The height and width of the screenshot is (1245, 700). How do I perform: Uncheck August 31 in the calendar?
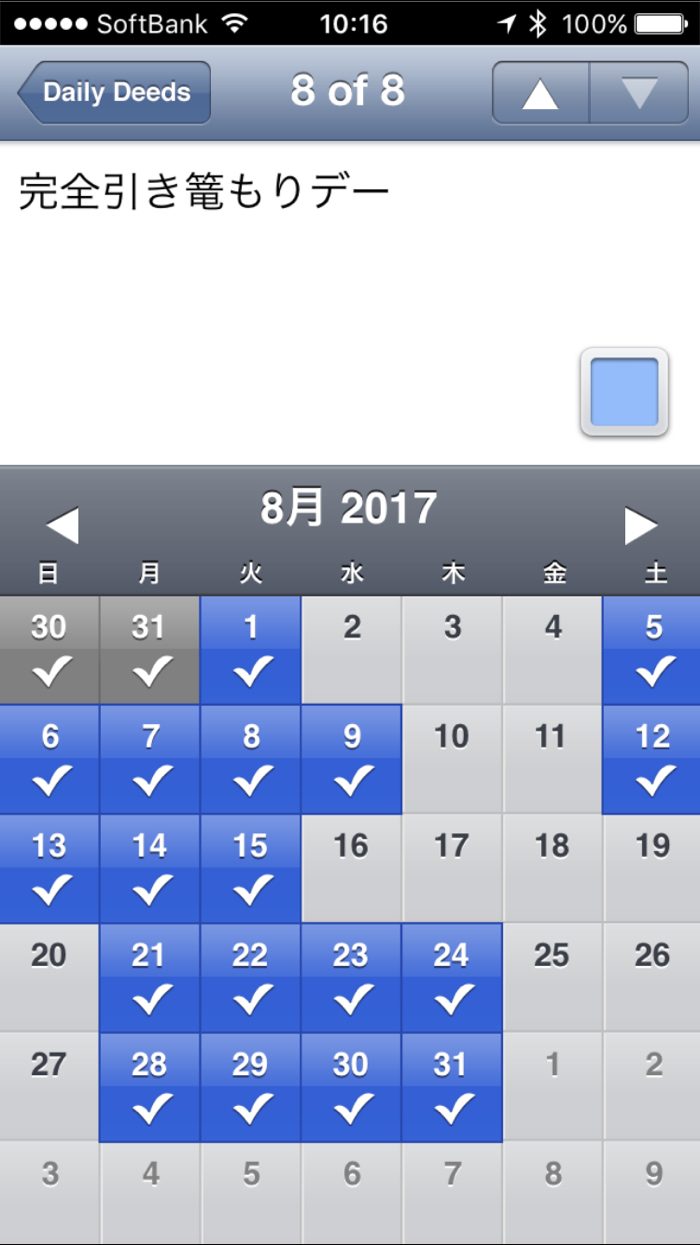452,1086
